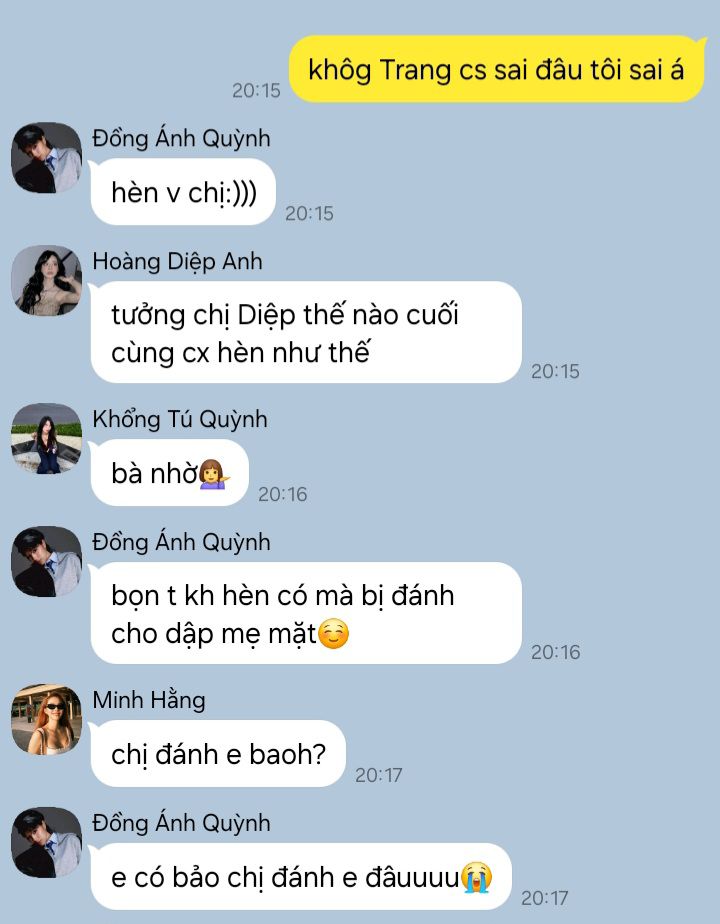Screen dimensions: 720x924
Task: Open Khổng Tú Quỳnh's avatar
Action: click(47, 438)
